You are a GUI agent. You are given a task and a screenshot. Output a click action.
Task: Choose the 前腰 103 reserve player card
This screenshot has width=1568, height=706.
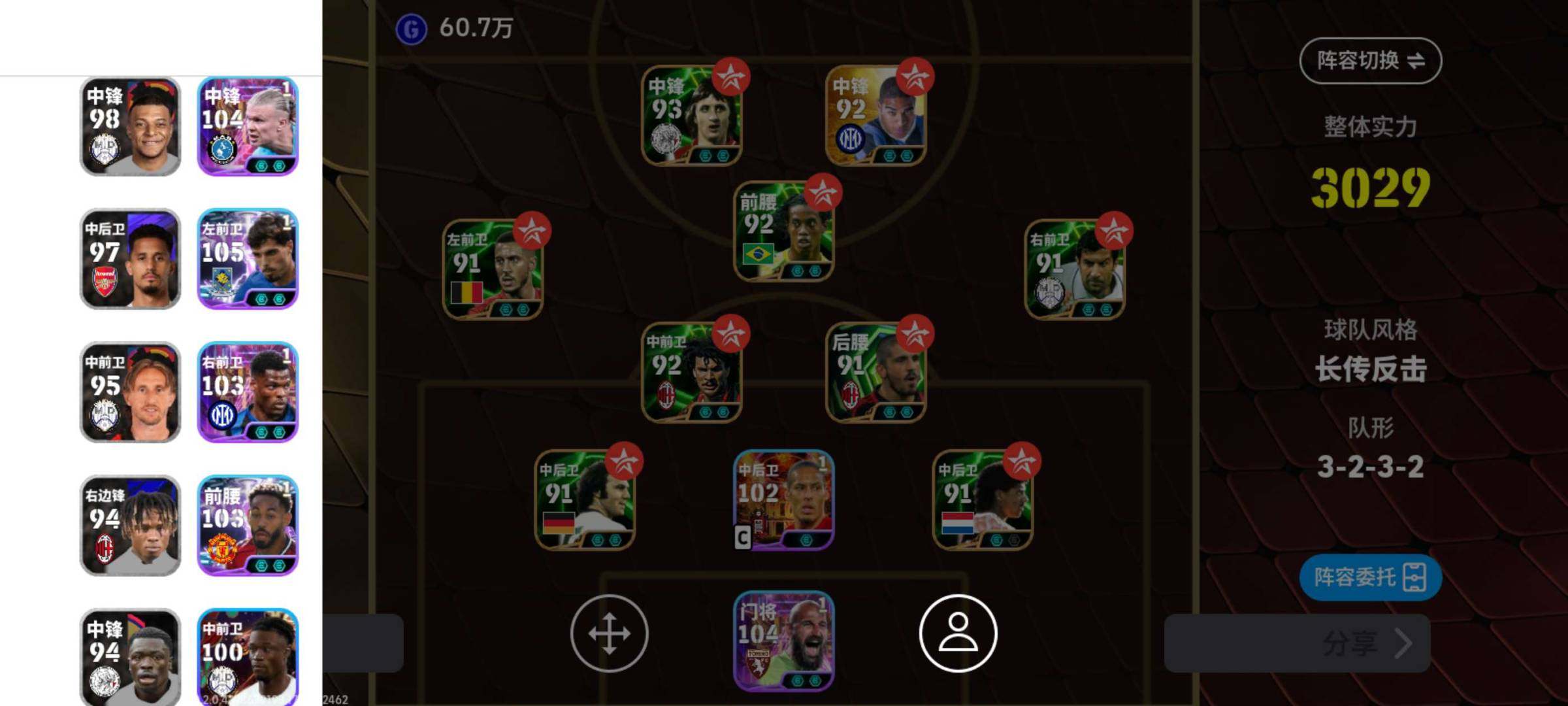248,526
